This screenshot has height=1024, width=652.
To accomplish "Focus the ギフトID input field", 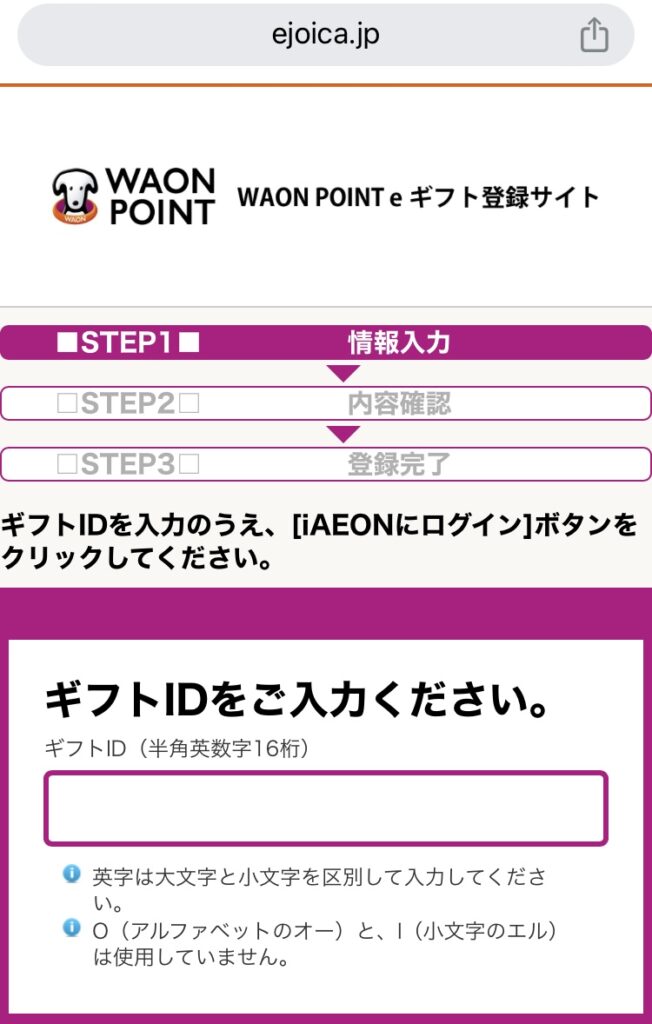I will pos(325,808).
